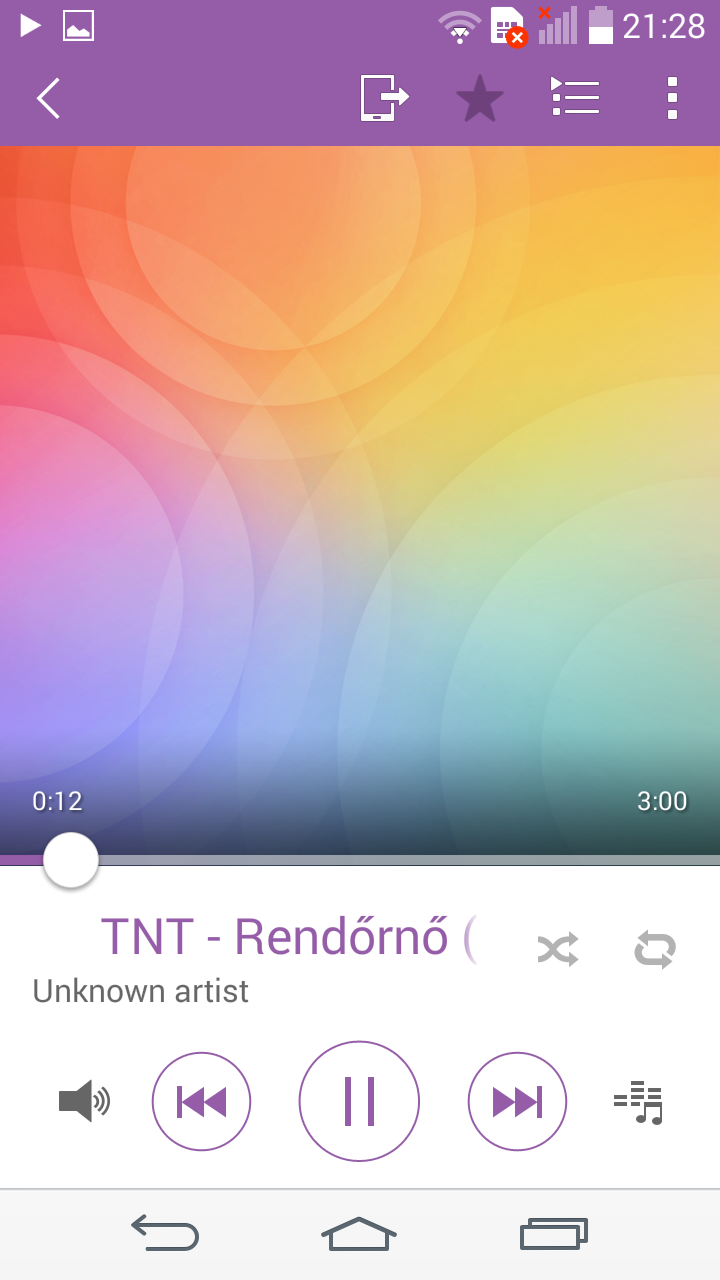Open the volume control speaker icon
This screenshot has height=1280, width=720.
tap(84, 1101)
